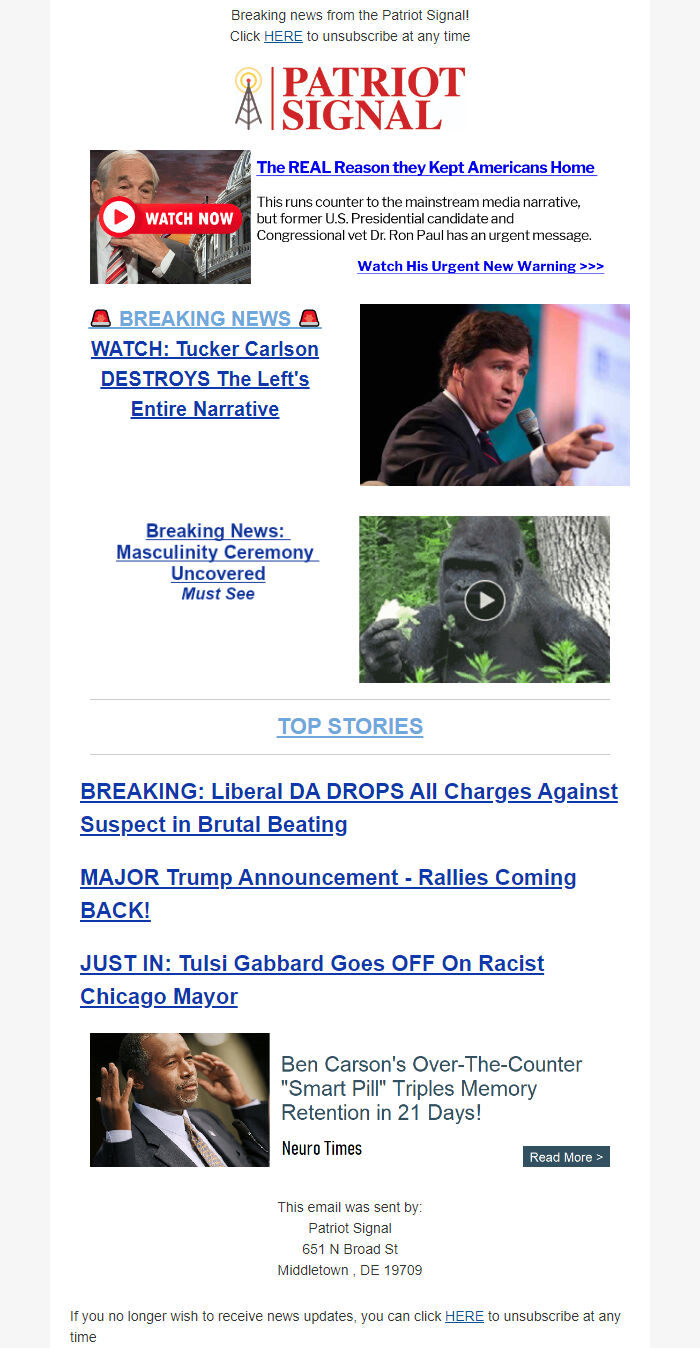Tap Read More on Neuro Times ad
Viewport: 700px width, 1366px height.
[566, 1157]
